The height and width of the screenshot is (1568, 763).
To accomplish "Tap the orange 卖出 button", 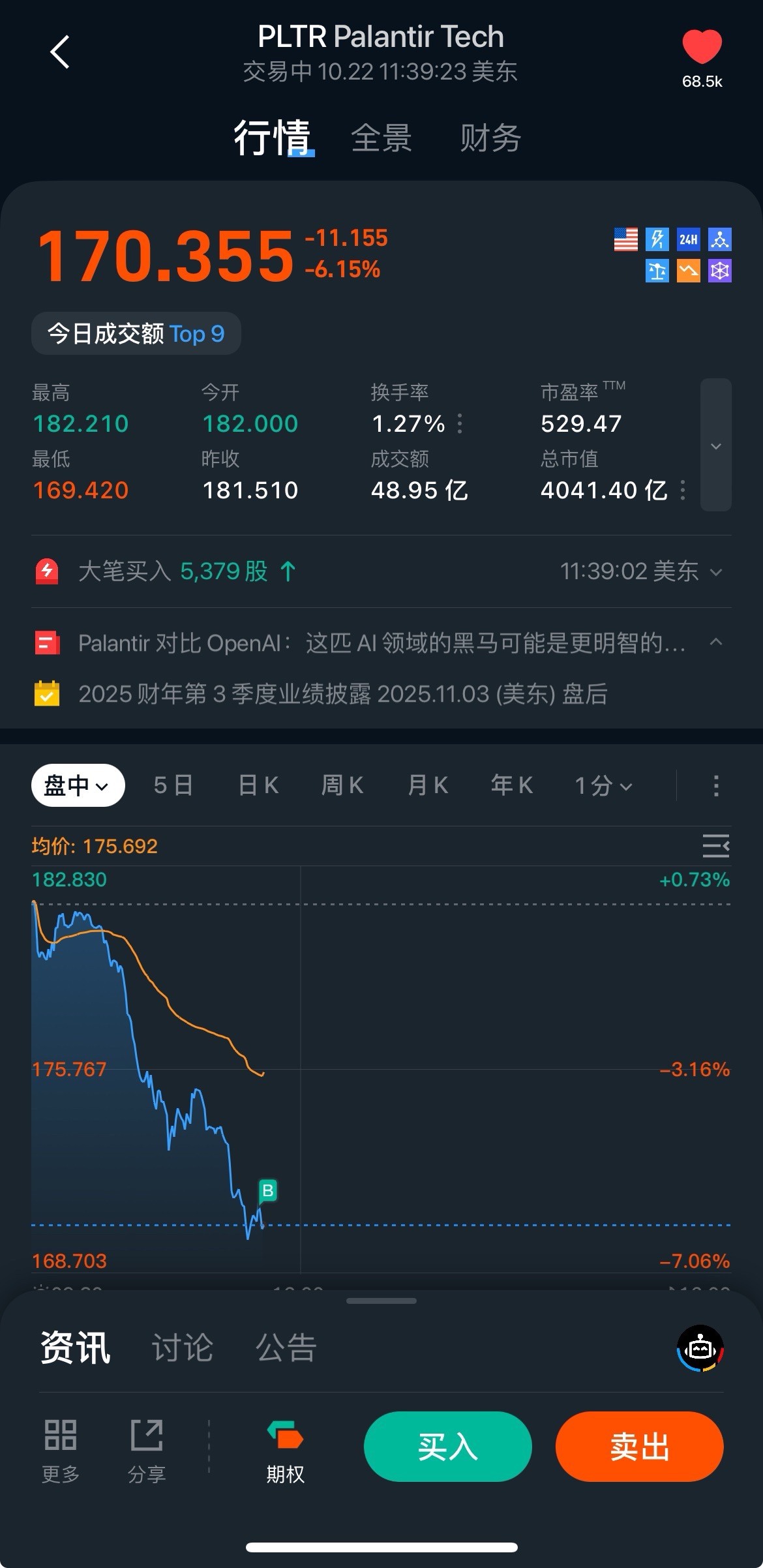I will tap(639, 1446).
